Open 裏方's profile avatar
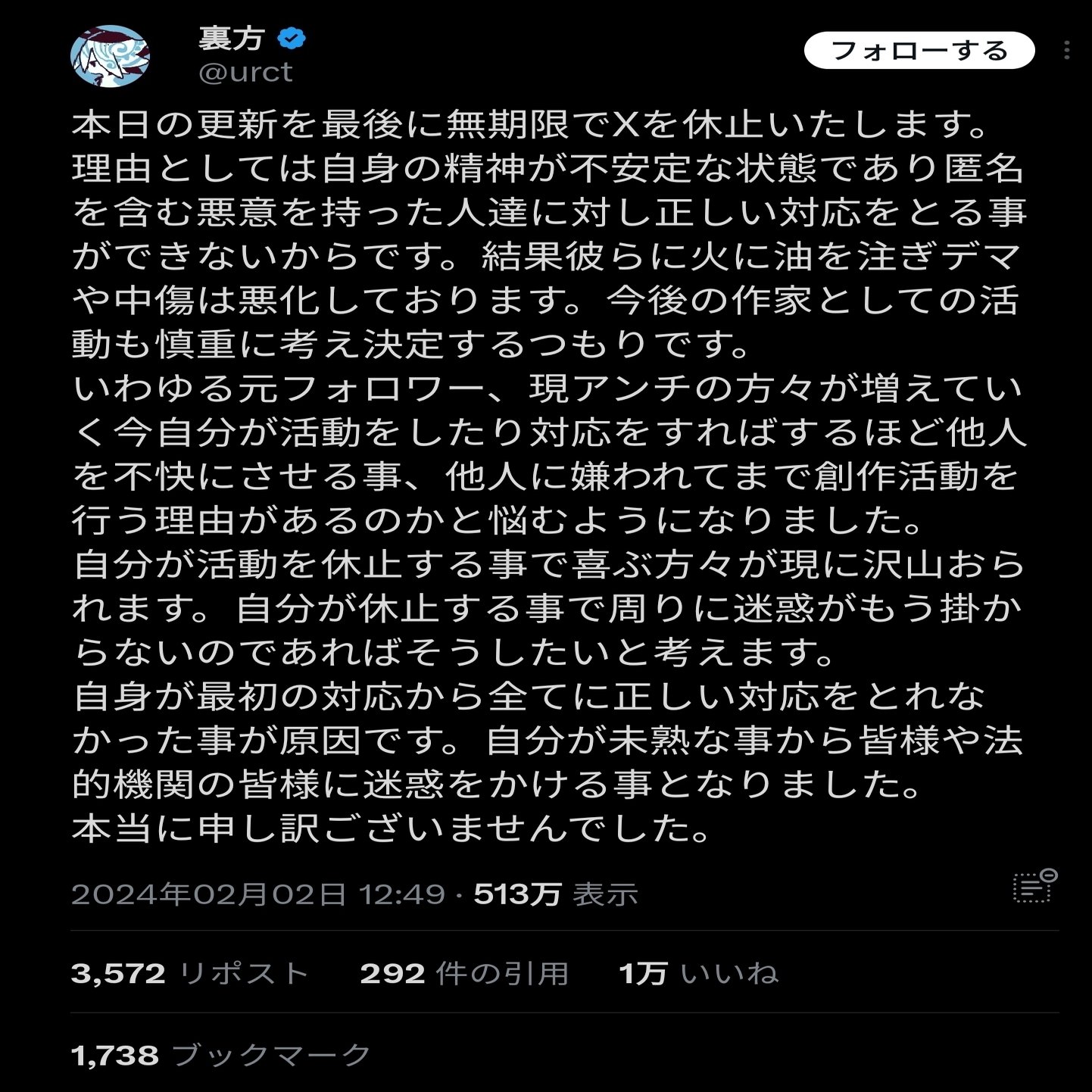This screenshot has width=1092, height=1092. pos(111,55)
